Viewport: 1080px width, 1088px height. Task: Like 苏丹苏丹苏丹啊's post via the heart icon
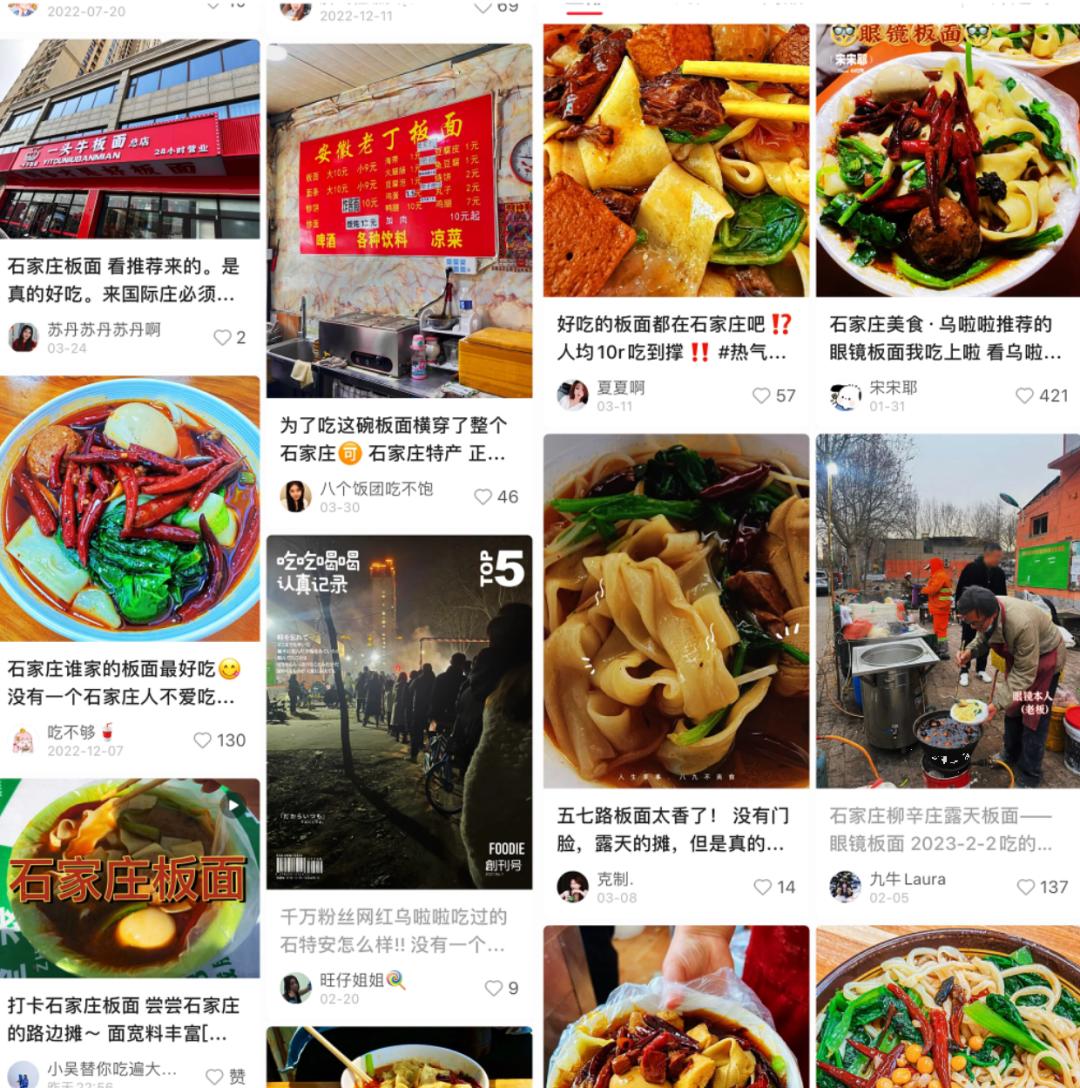(x=222, y=338)
